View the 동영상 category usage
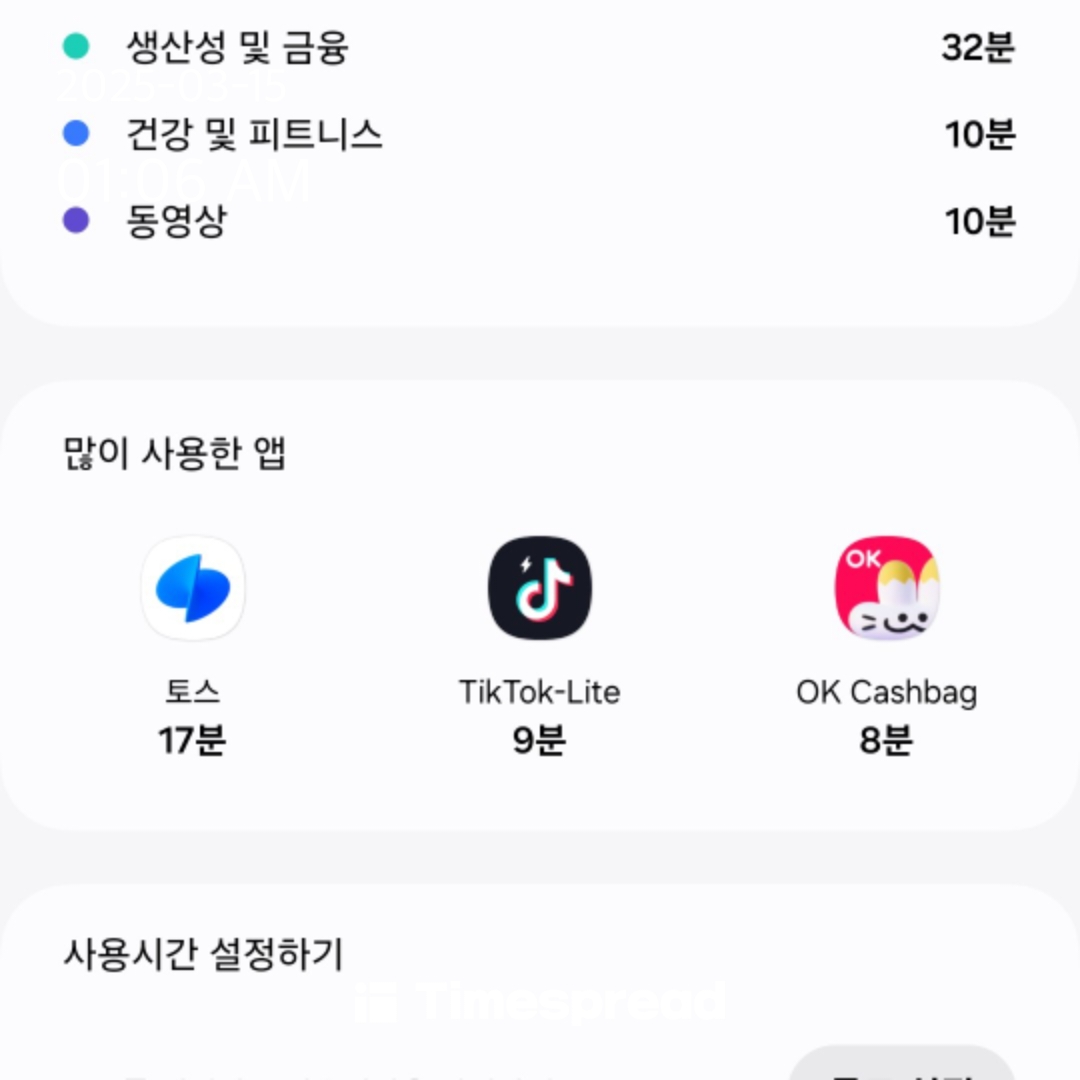Image resolution: width=1080 pixels, height=1080 pixels. [x=176, y=221]
